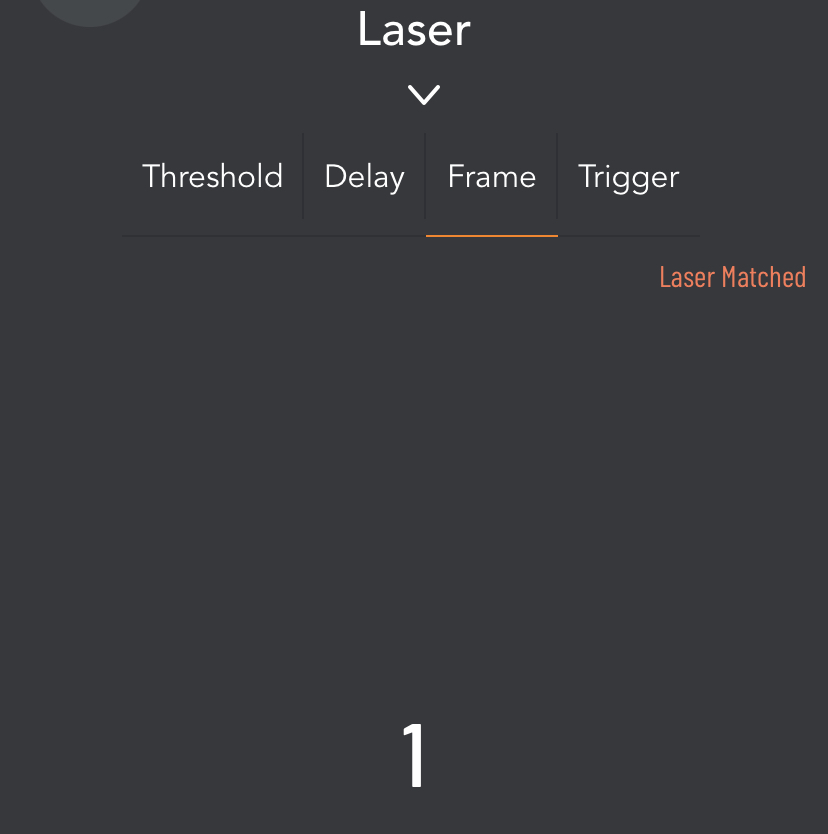Switch to the Delay tab
This screenshot has height=834, width=828.
click(x=364, y=177)
